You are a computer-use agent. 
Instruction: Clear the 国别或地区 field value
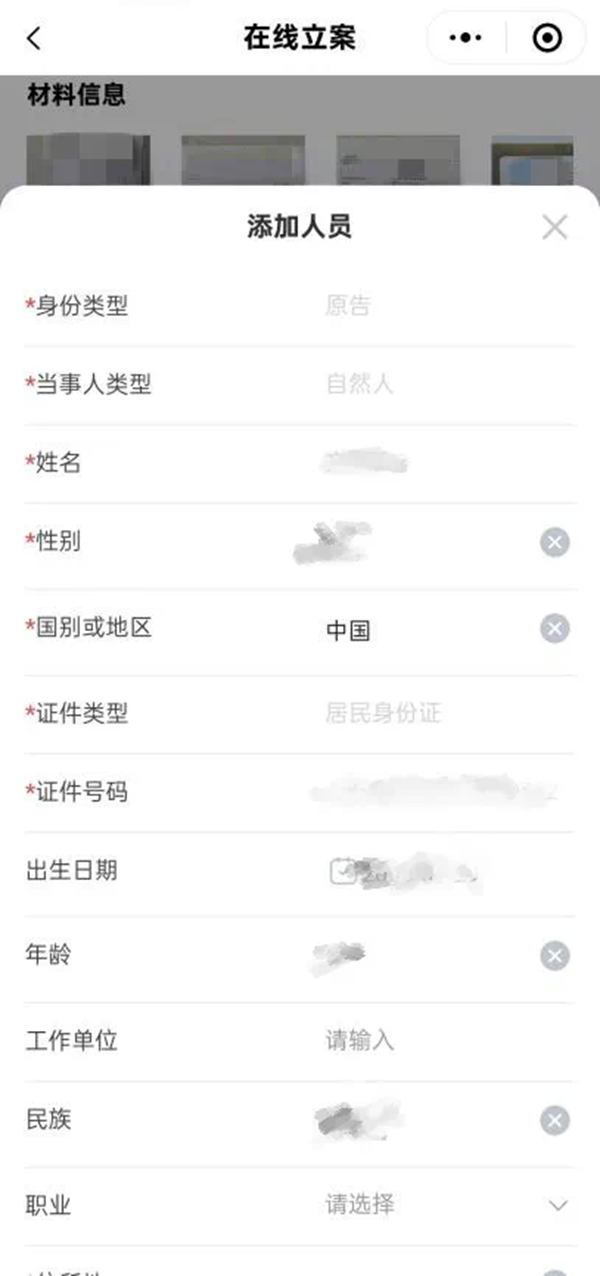coord(554,629)
